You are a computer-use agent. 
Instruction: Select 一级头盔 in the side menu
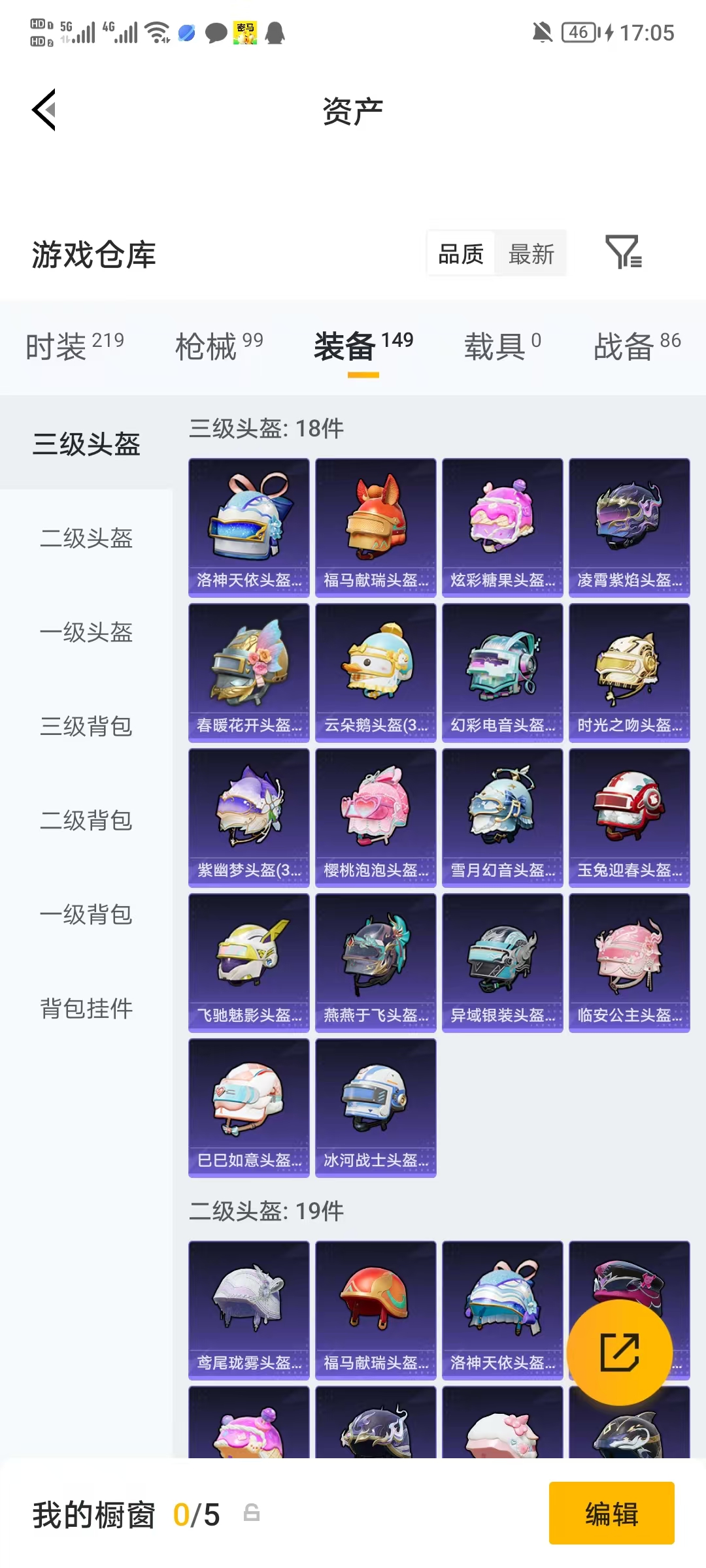86,632
